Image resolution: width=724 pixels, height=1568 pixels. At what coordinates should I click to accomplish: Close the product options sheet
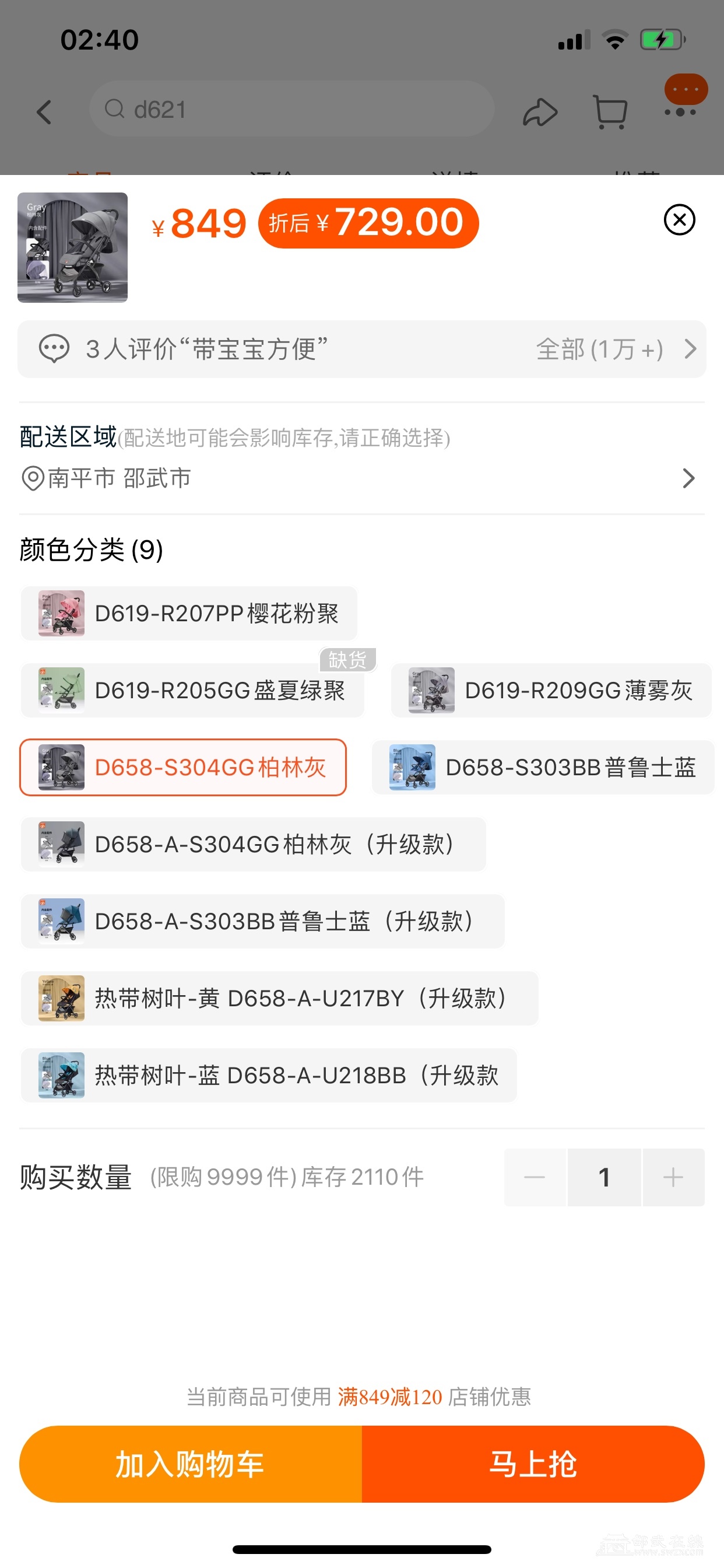679,220
